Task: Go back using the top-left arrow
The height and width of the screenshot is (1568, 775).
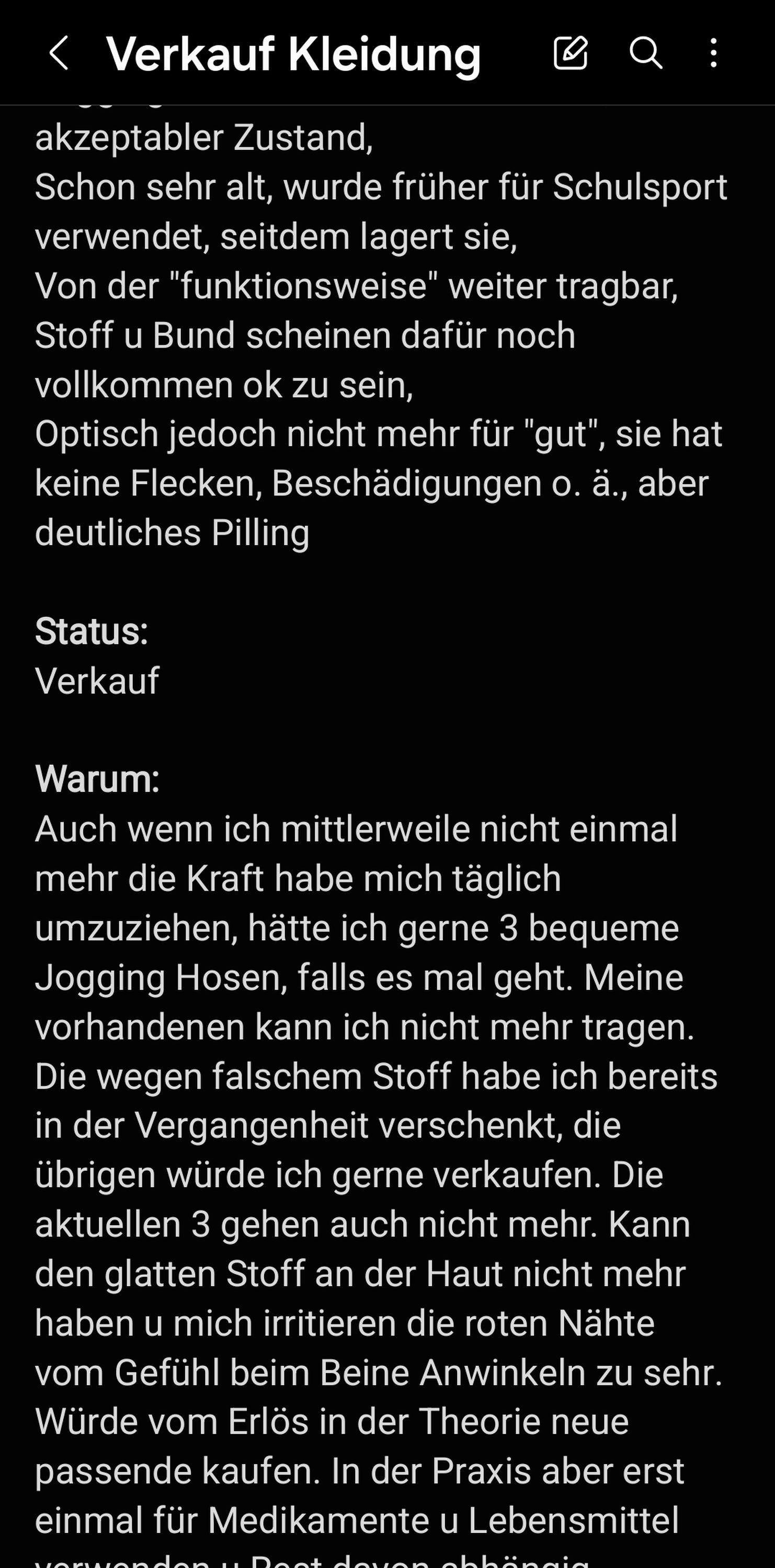Action: pyautogui.click(x=59, y=53)
